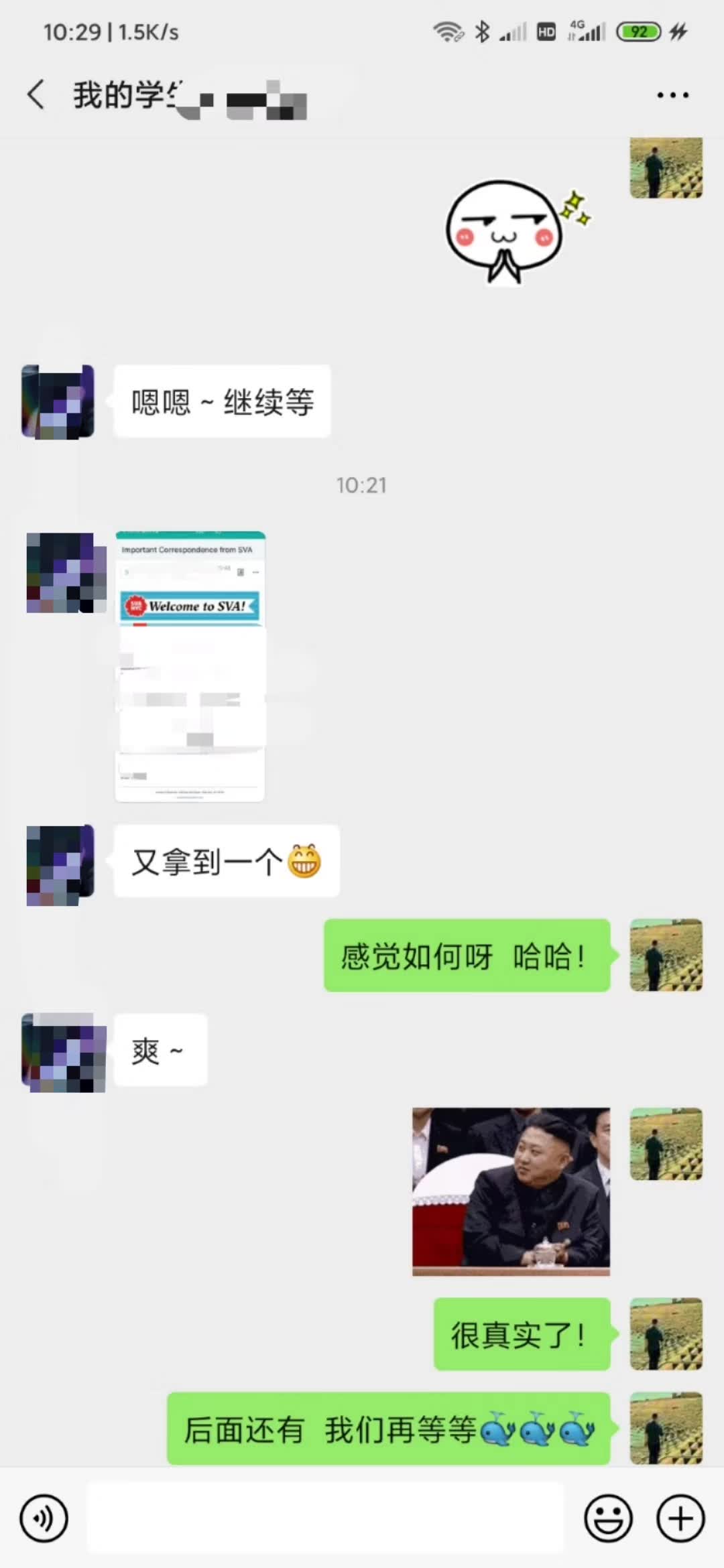Open my avatar beside 感觉如何呀 哈哈!
This screenshot has width=724, height=1568.
click(666, 955)
